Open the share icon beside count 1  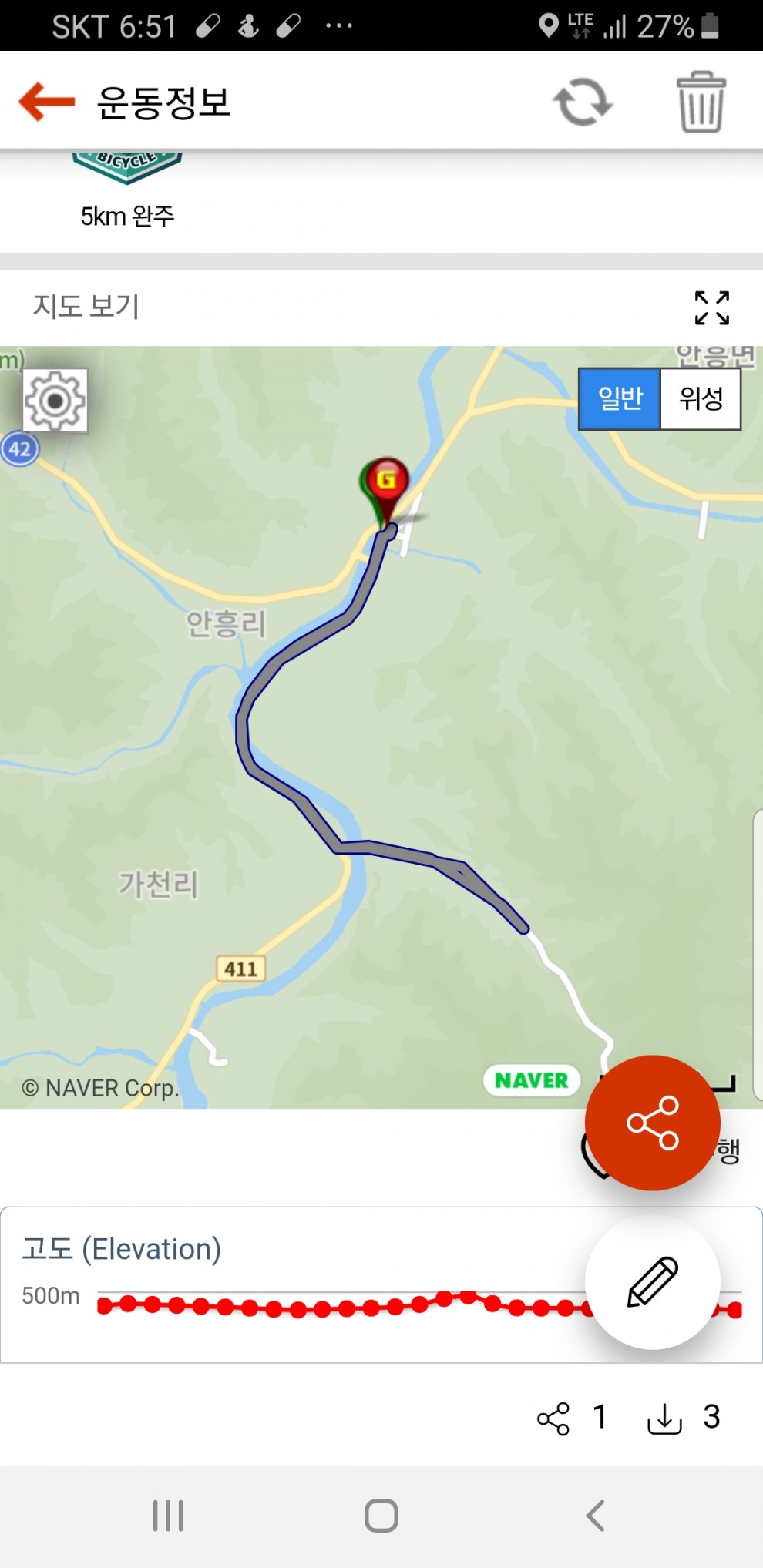[x=553, y=1418]
